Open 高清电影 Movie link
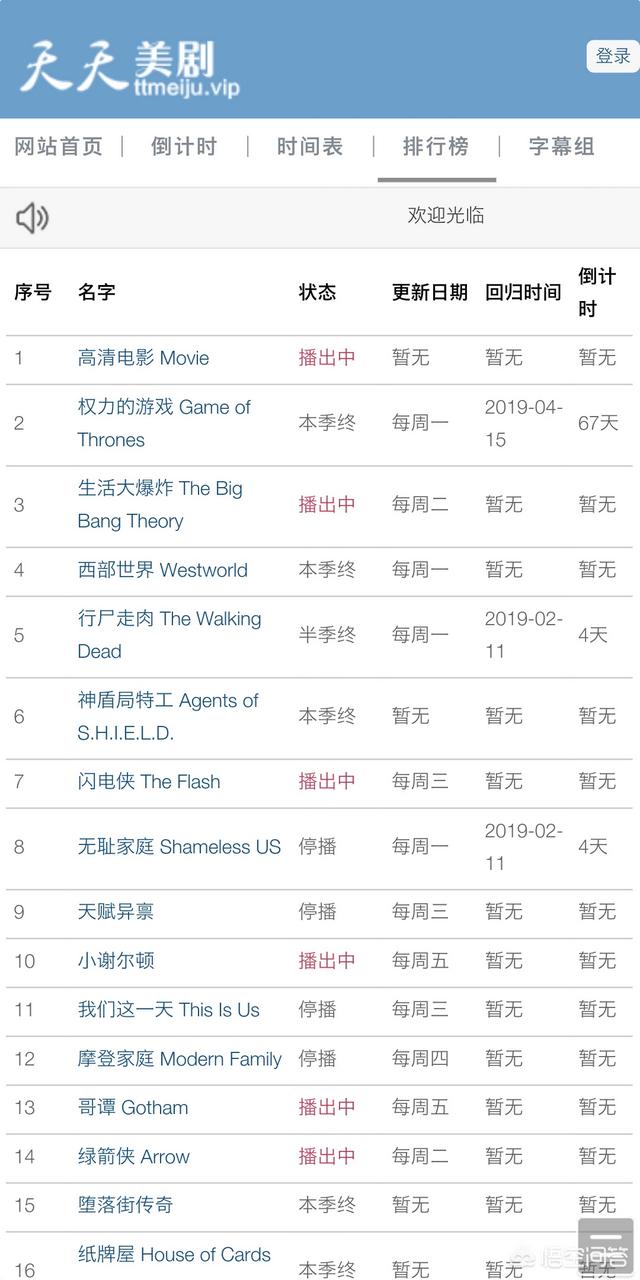The height and width of the screenshot is (1280, 640). click(144, 358)
